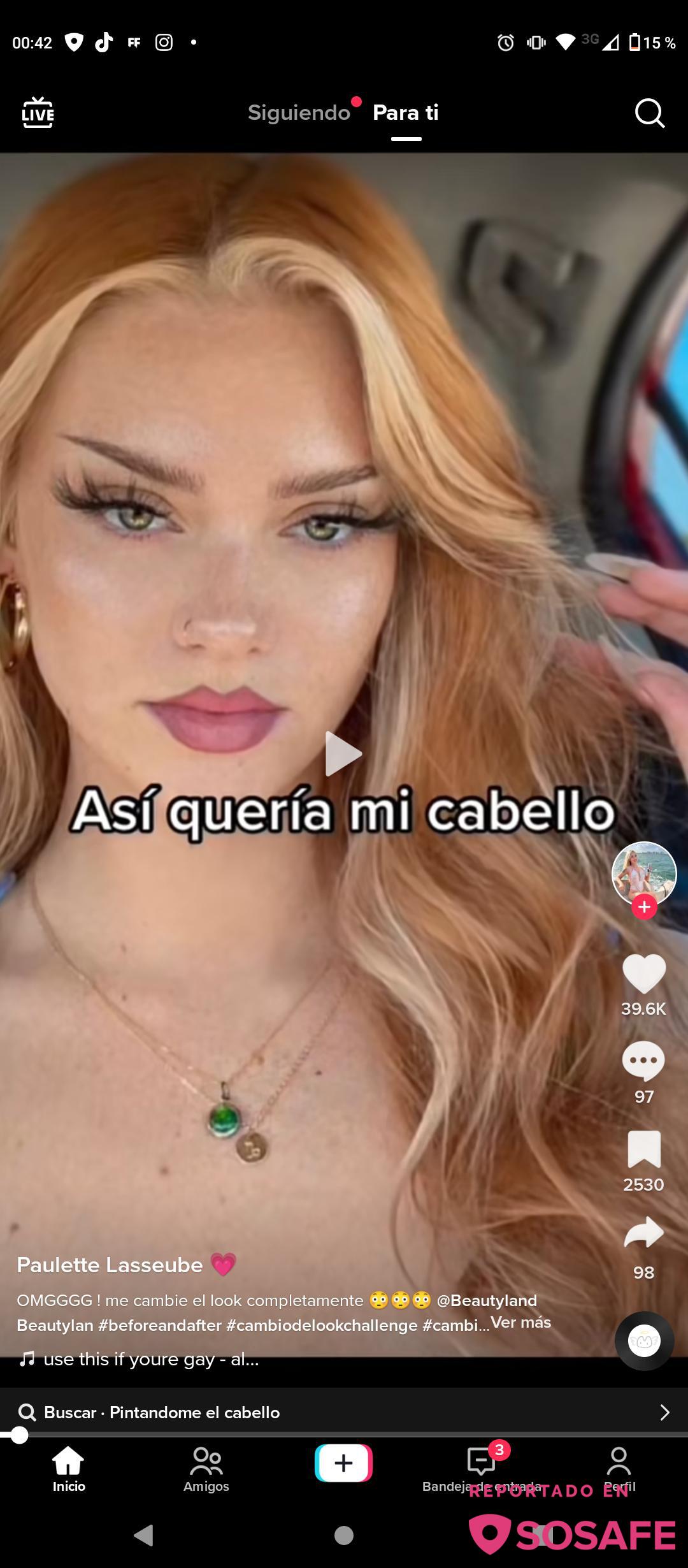The width and height of the screenshot is (688, 1568).
Task: Create a new post with the plus button
Action: coord(343,1463)
